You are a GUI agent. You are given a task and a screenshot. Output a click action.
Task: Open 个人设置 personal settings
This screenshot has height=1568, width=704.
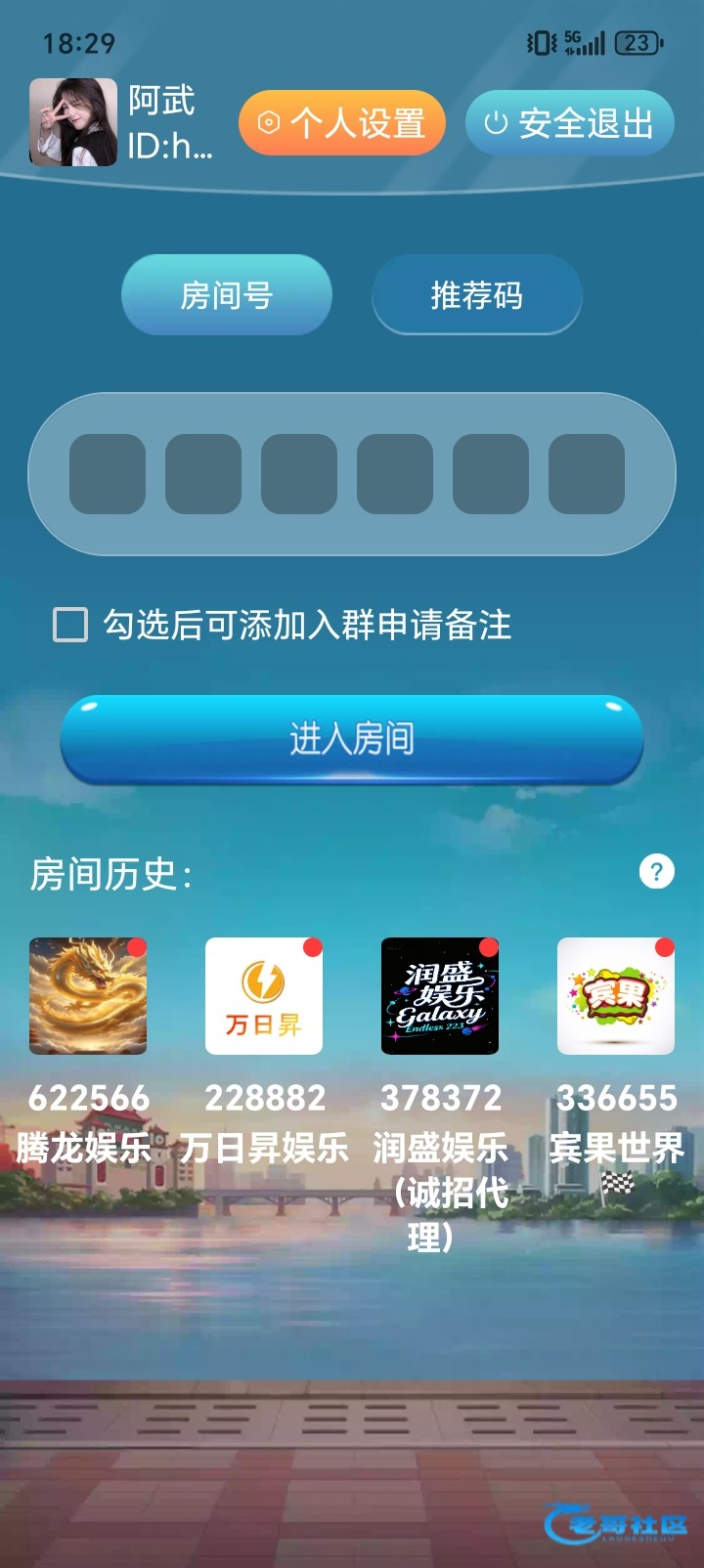[342, 123]
